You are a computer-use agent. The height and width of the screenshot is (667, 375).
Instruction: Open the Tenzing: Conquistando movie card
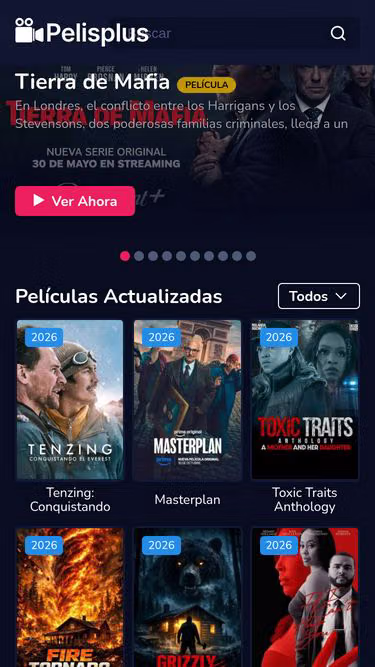70,417
